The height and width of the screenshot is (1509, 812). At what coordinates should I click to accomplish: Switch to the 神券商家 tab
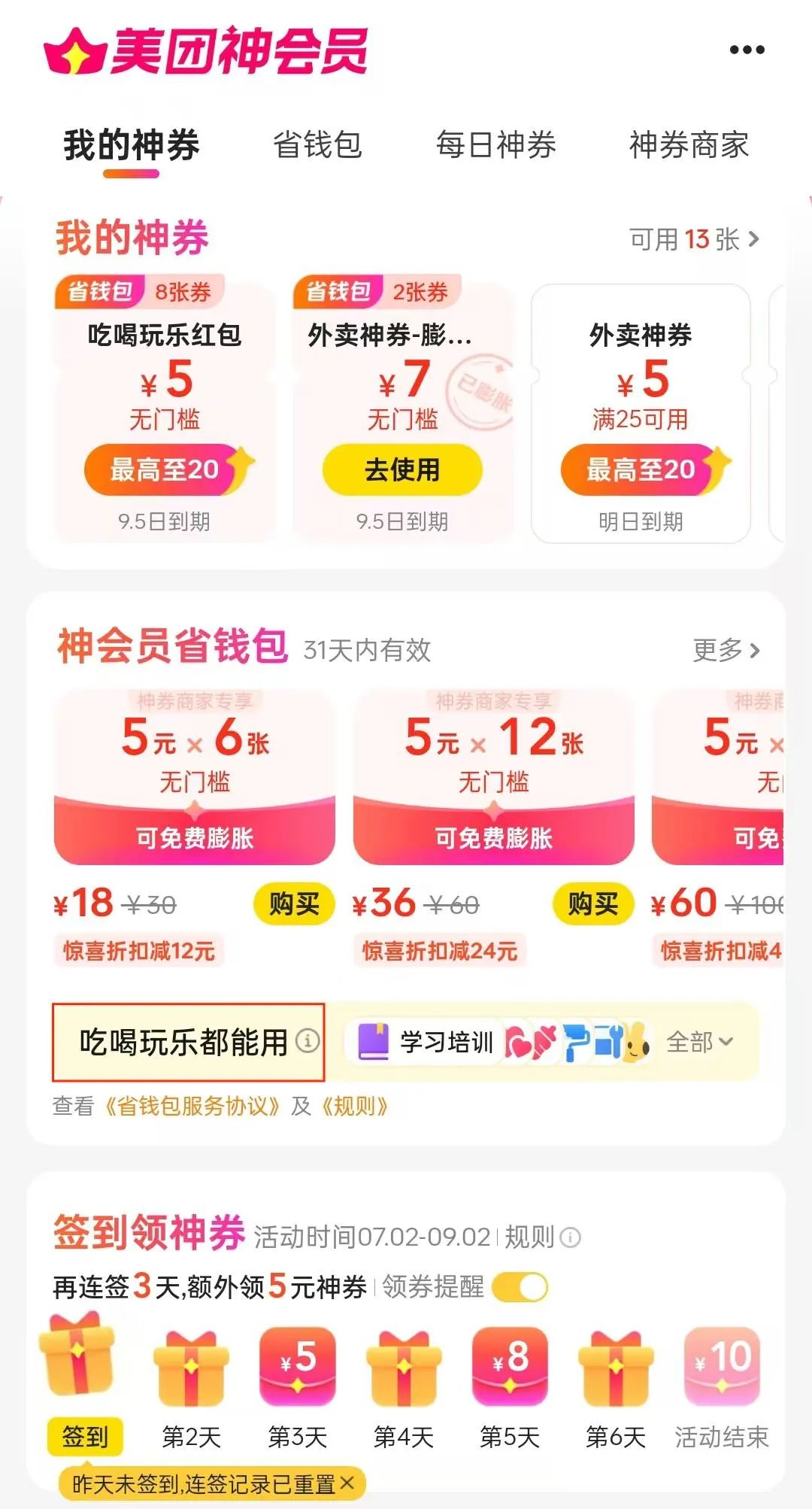689,144
